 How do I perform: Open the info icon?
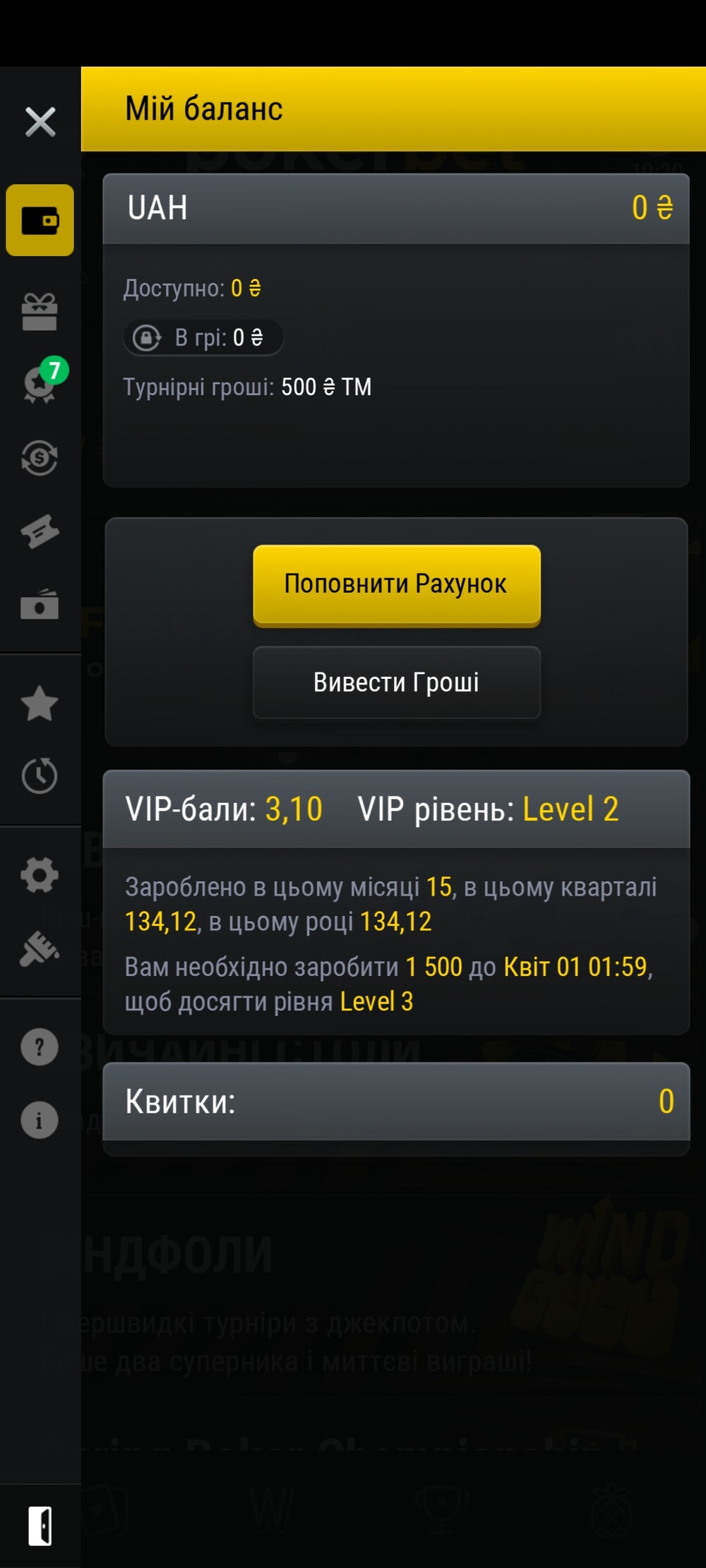pos(40,1120)
